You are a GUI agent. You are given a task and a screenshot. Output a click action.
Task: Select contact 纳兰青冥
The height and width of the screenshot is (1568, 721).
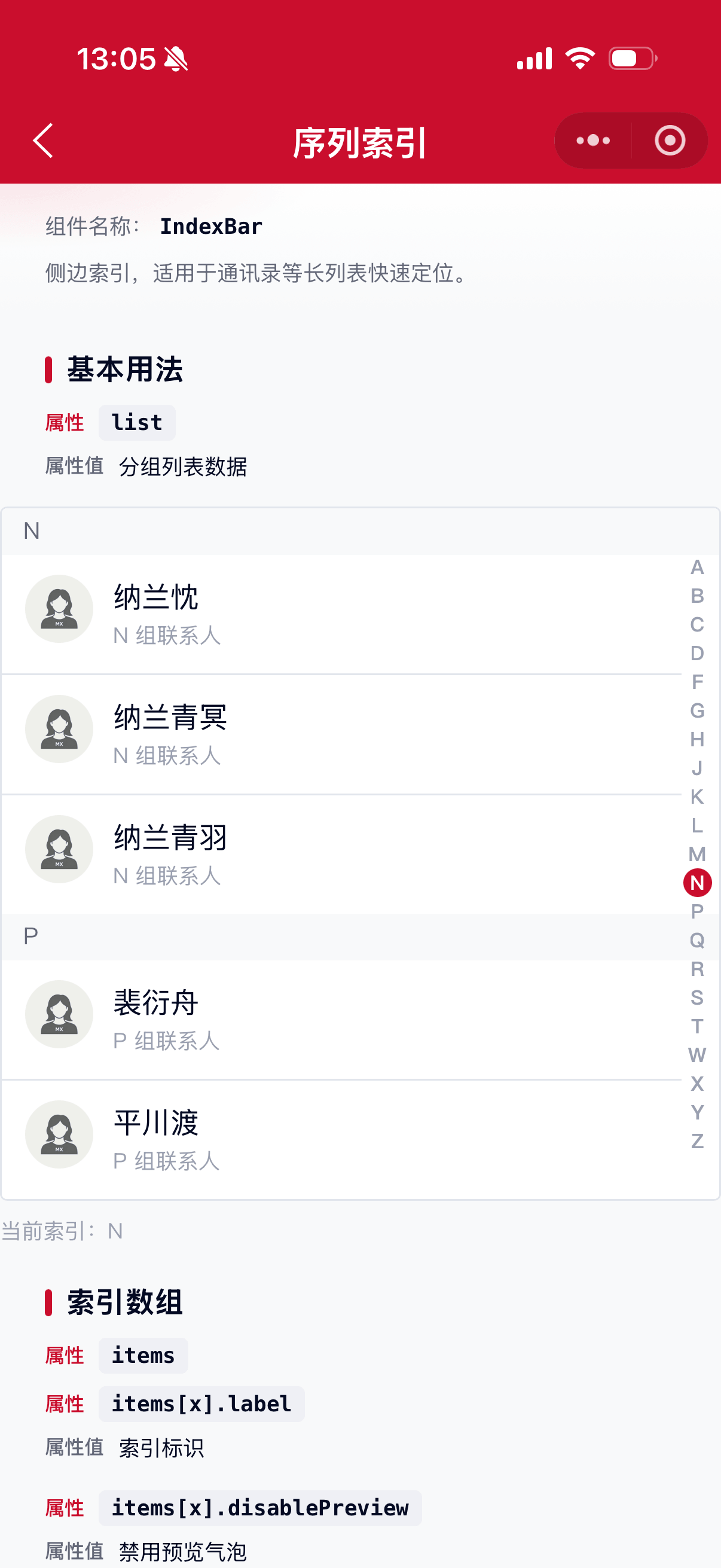341,734
